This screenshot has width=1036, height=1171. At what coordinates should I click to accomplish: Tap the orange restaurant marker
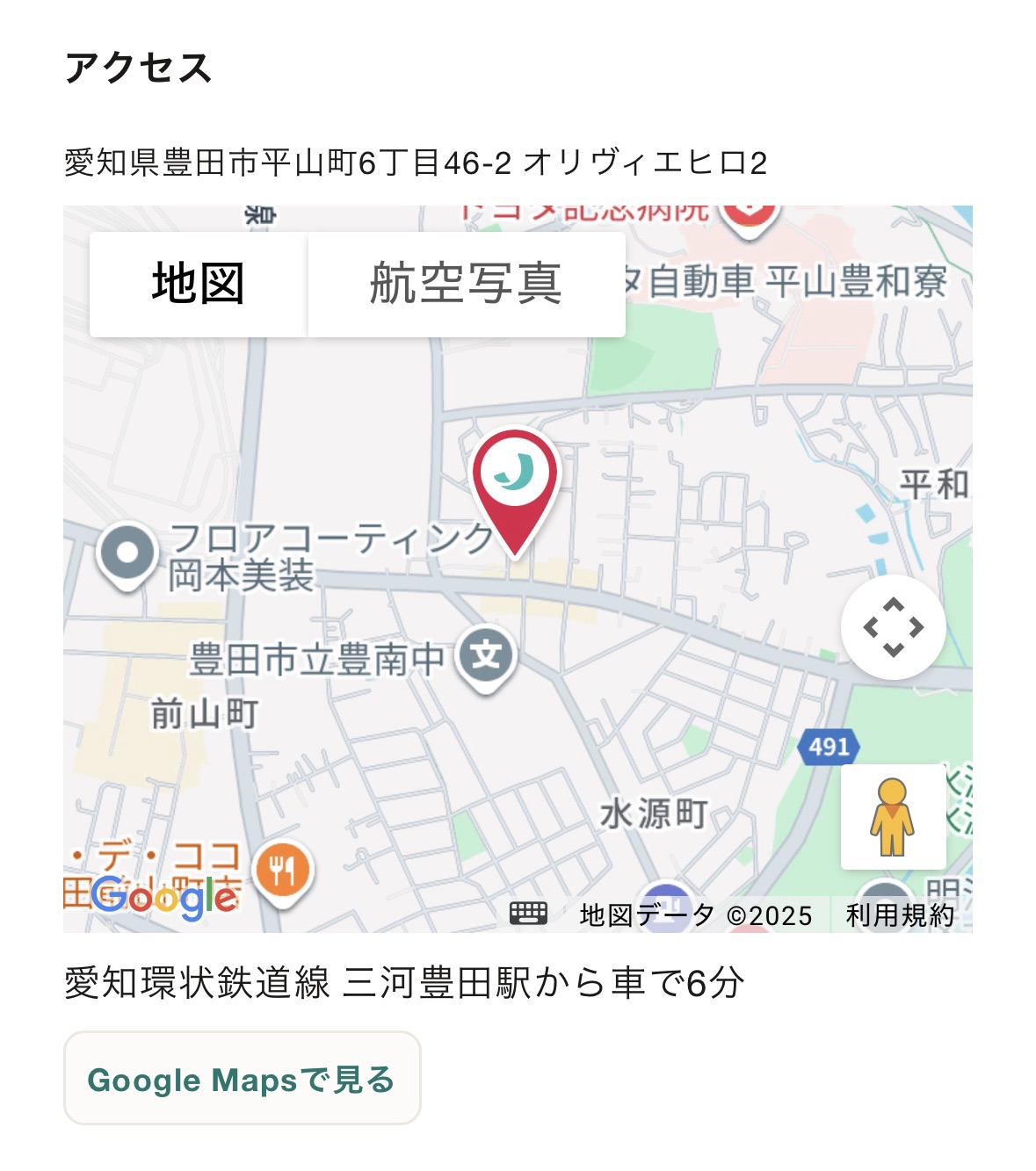(283, 871)
